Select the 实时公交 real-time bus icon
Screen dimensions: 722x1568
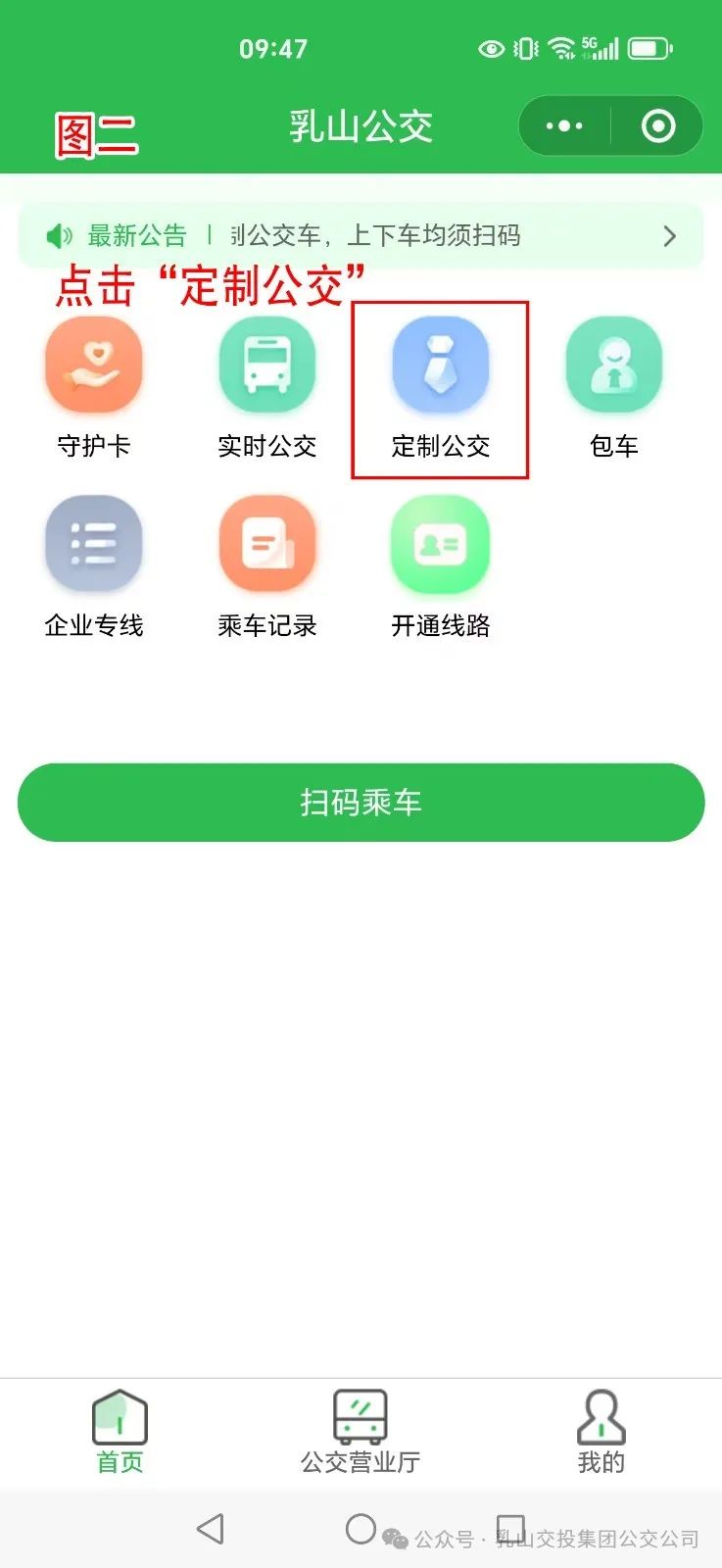coord(266,364)
